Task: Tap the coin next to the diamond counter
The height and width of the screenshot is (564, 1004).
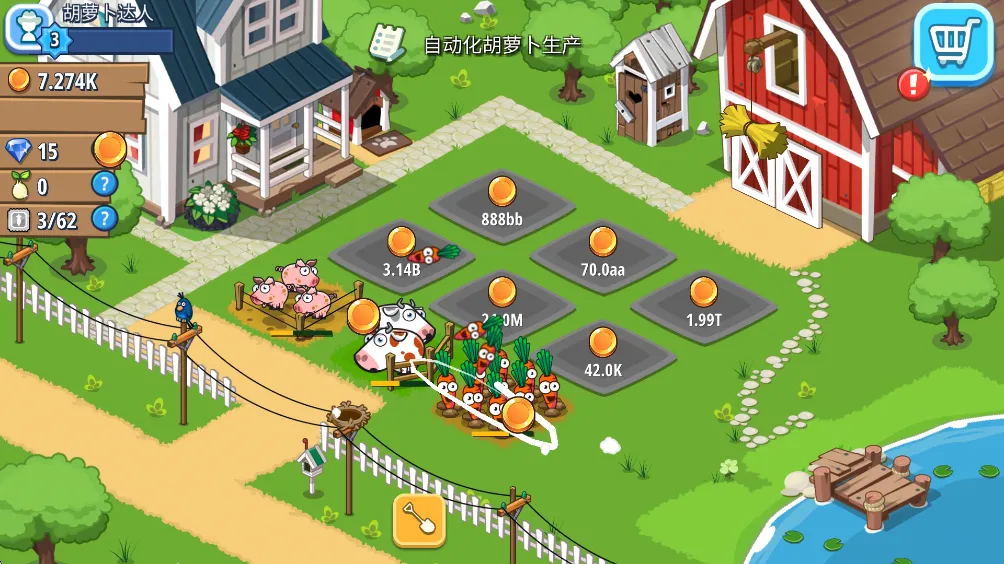Action: pyautogui.click(x=110, y=150)
